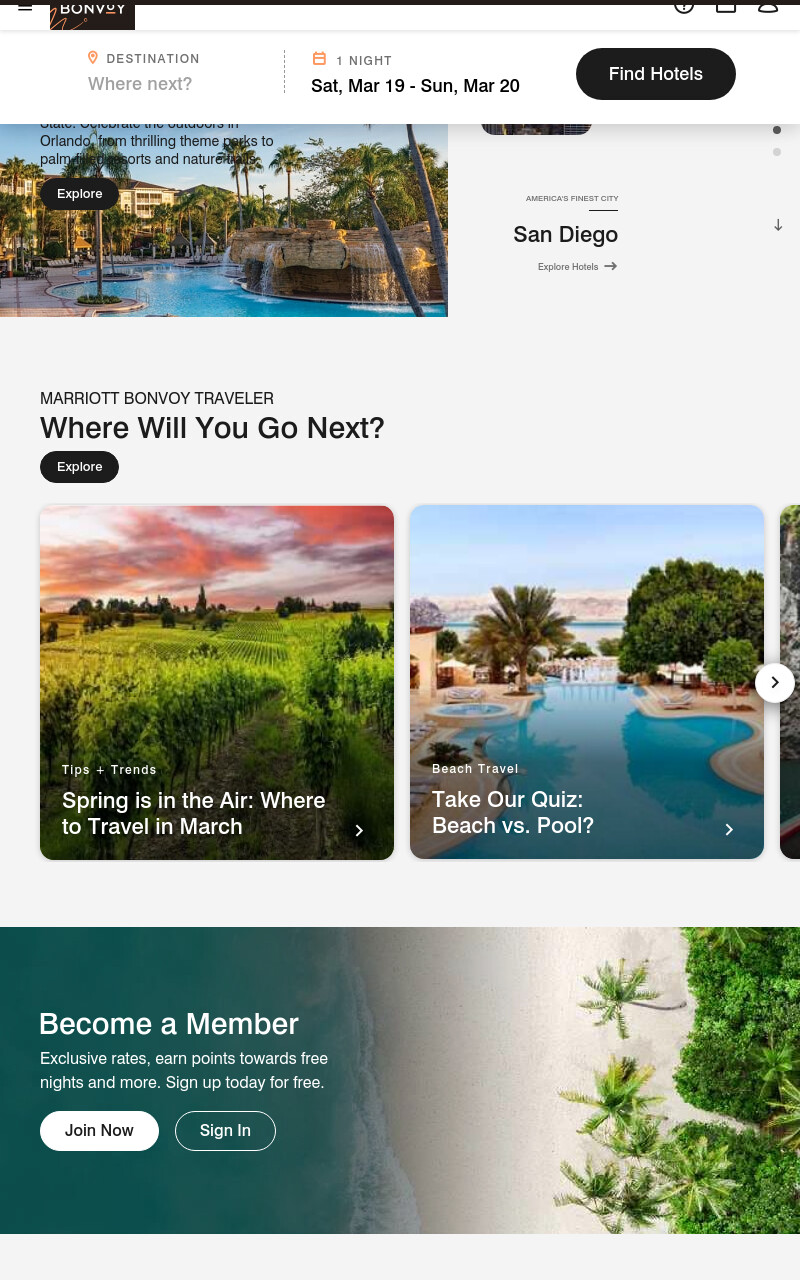The image size is (800, 1280).
Task: Open the Beach vs. Pool quiz card
Action: (x=587, y=683)
